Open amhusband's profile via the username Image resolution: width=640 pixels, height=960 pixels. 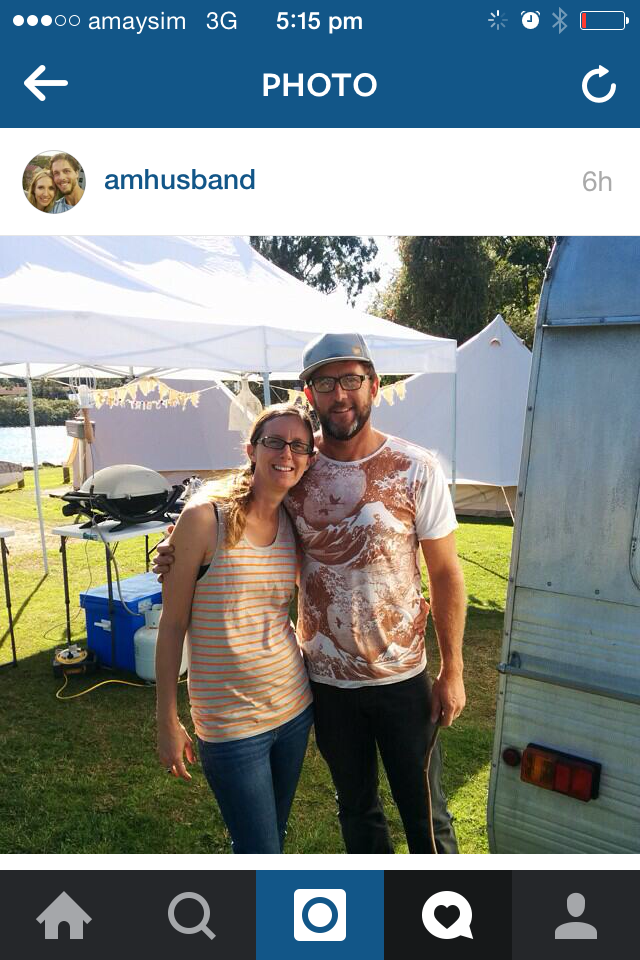tap(180, 180)
